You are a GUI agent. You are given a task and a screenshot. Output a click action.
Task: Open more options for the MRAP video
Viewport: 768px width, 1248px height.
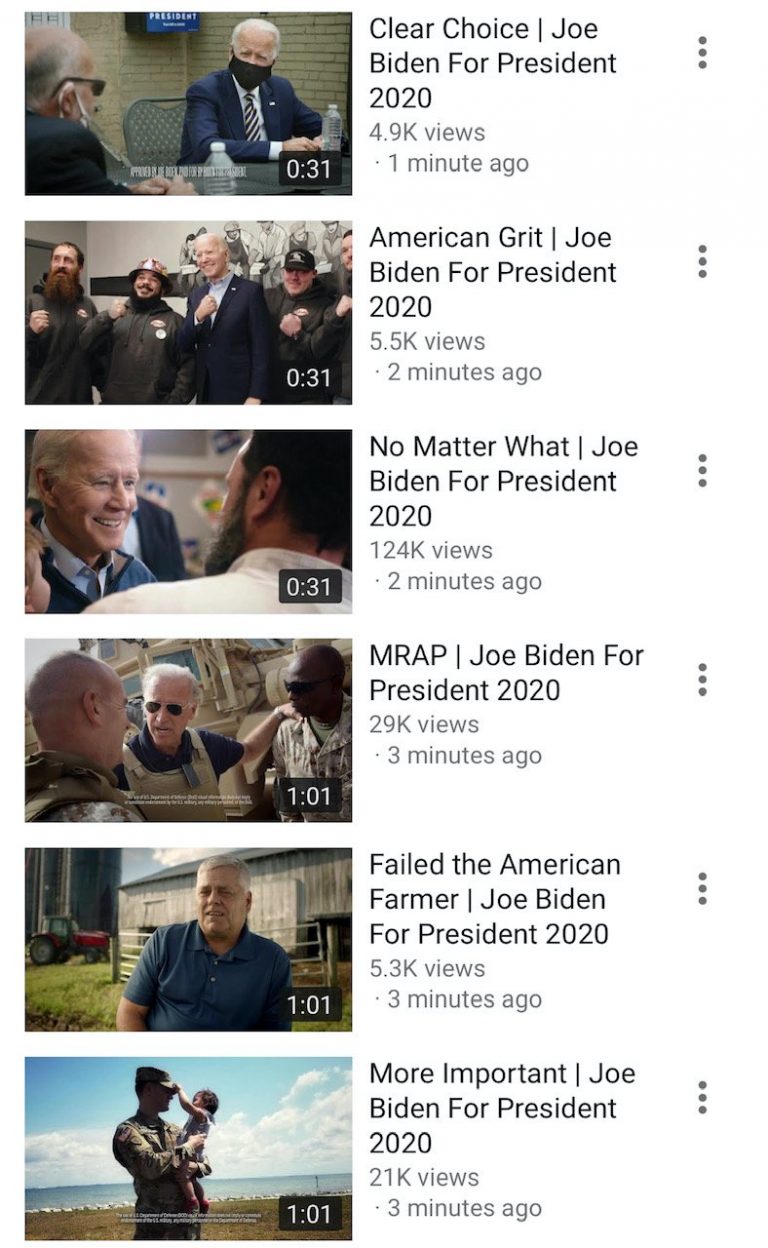(703, 680)
